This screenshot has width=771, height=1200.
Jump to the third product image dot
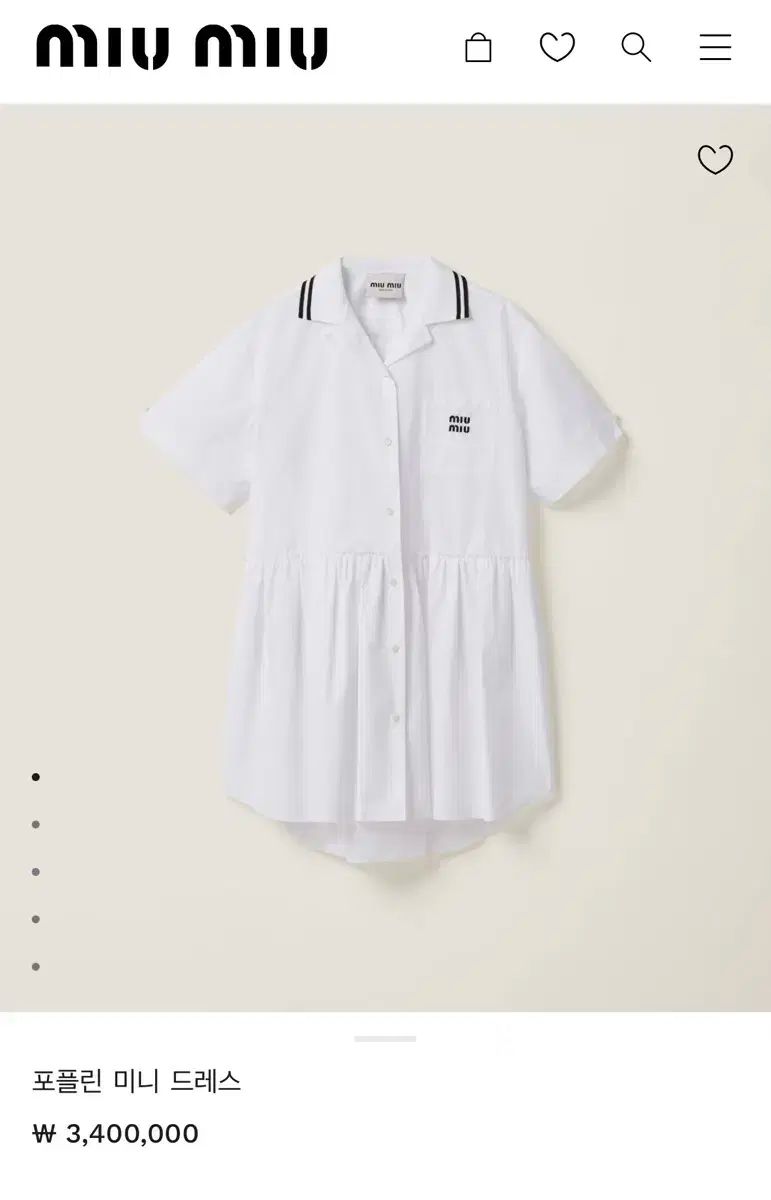[x=36, y=871]
